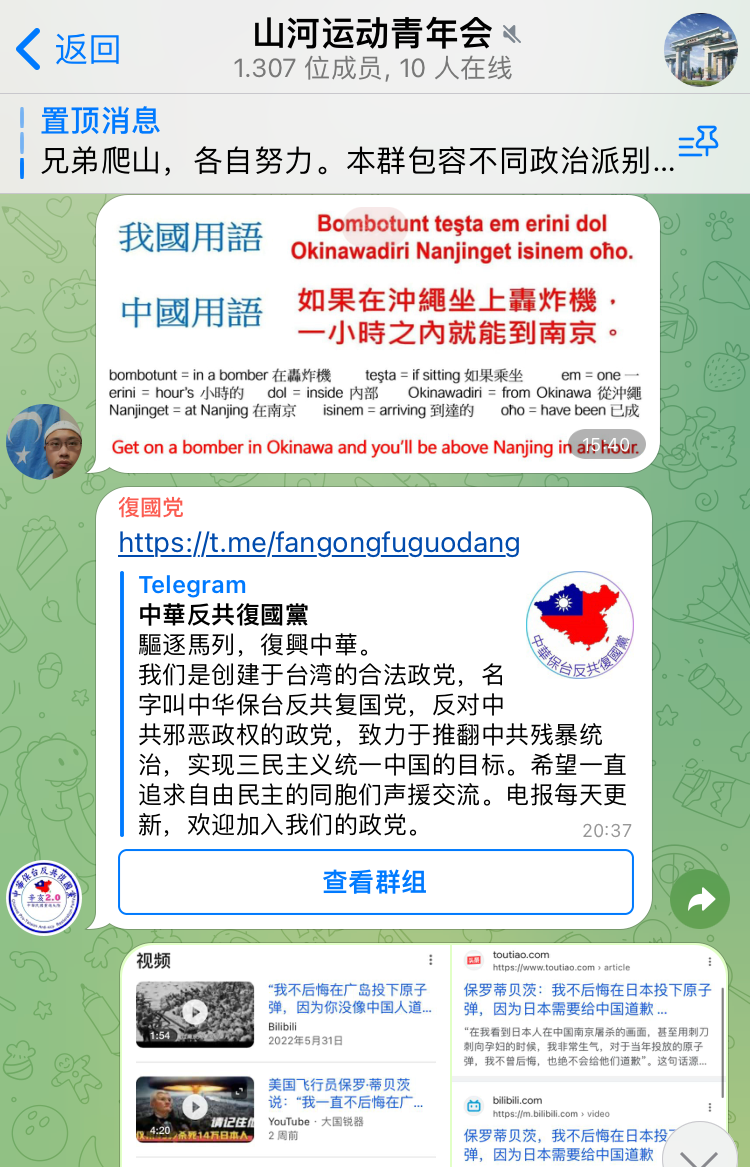Tap 查看群组 to view the group
Image resolution: width=750 pixels, height=1167 pixels.
pyautogui.click(x=375, y=882)
